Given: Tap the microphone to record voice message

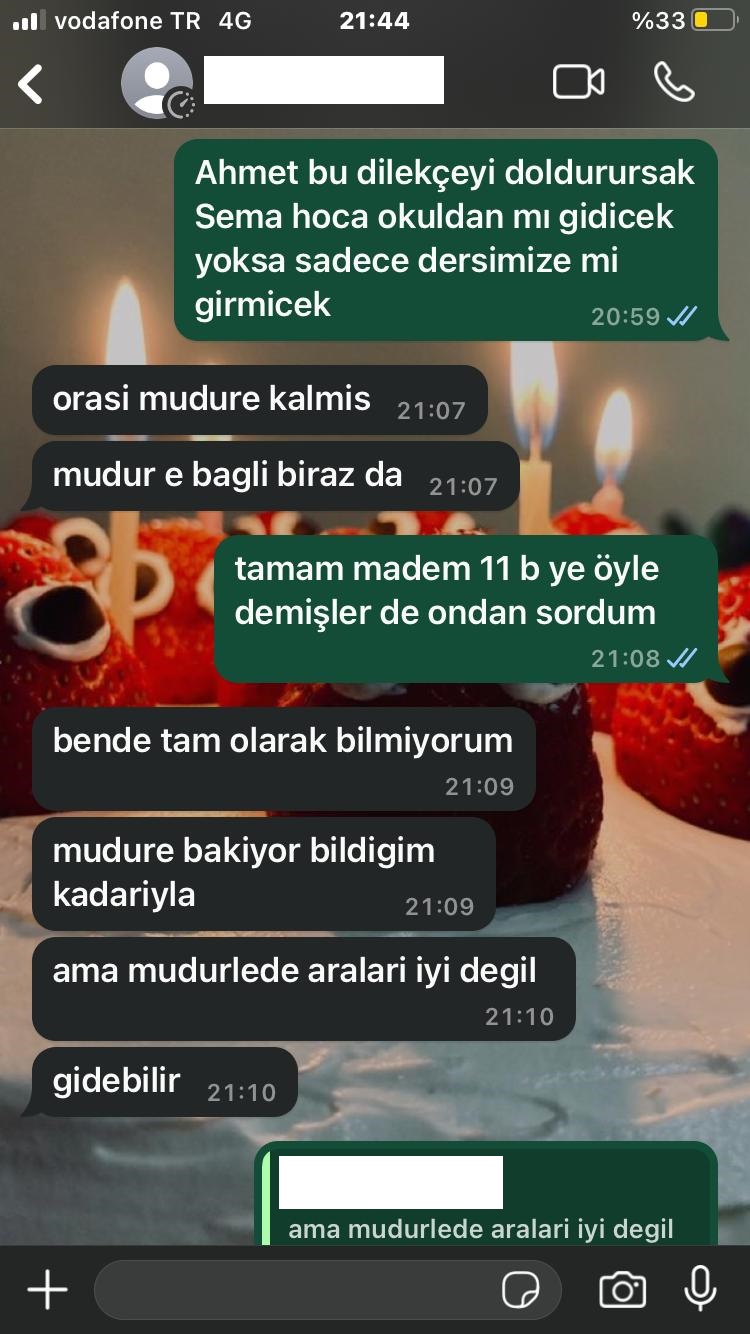Looking at the screenshot, I should (x=700, y=1289).
